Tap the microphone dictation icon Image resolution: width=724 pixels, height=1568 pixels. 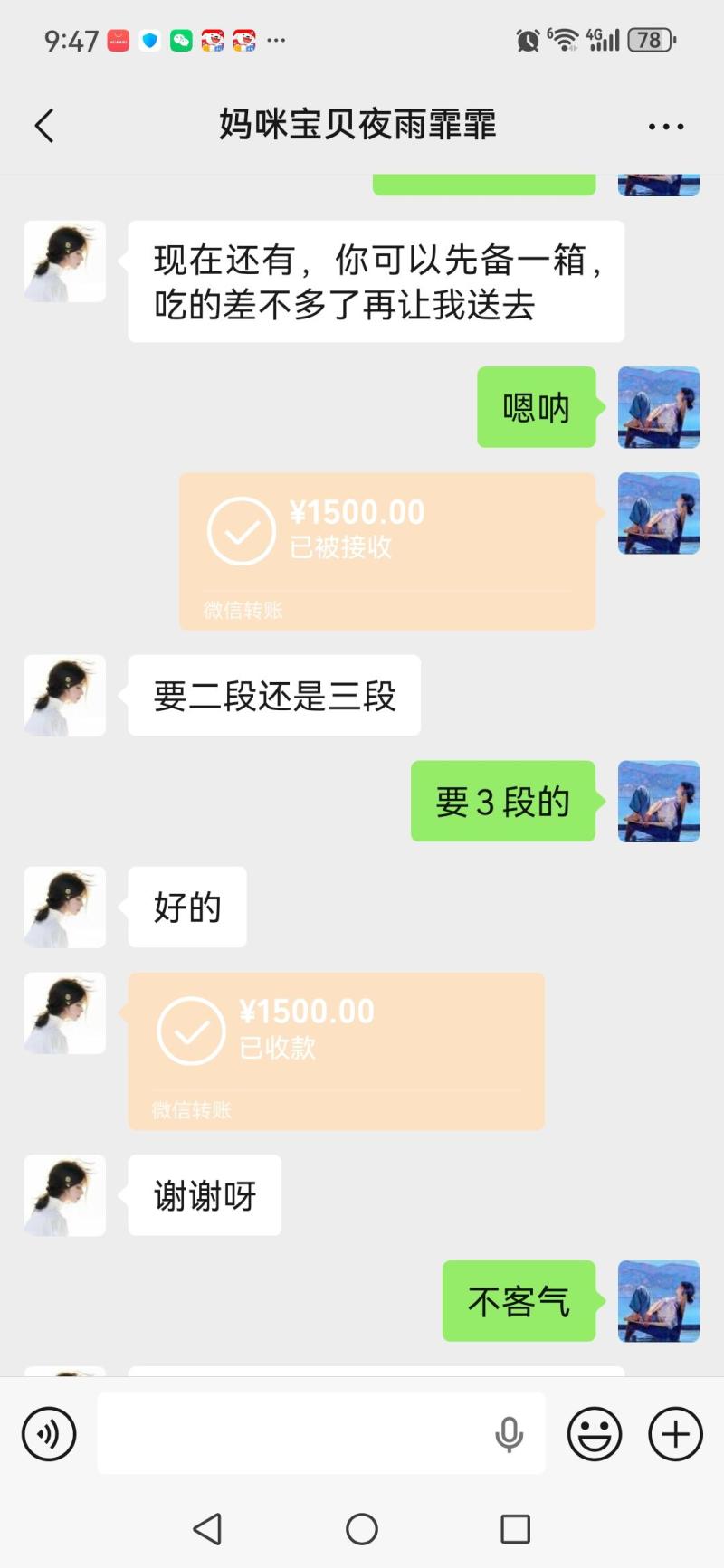pos(510,1434)
